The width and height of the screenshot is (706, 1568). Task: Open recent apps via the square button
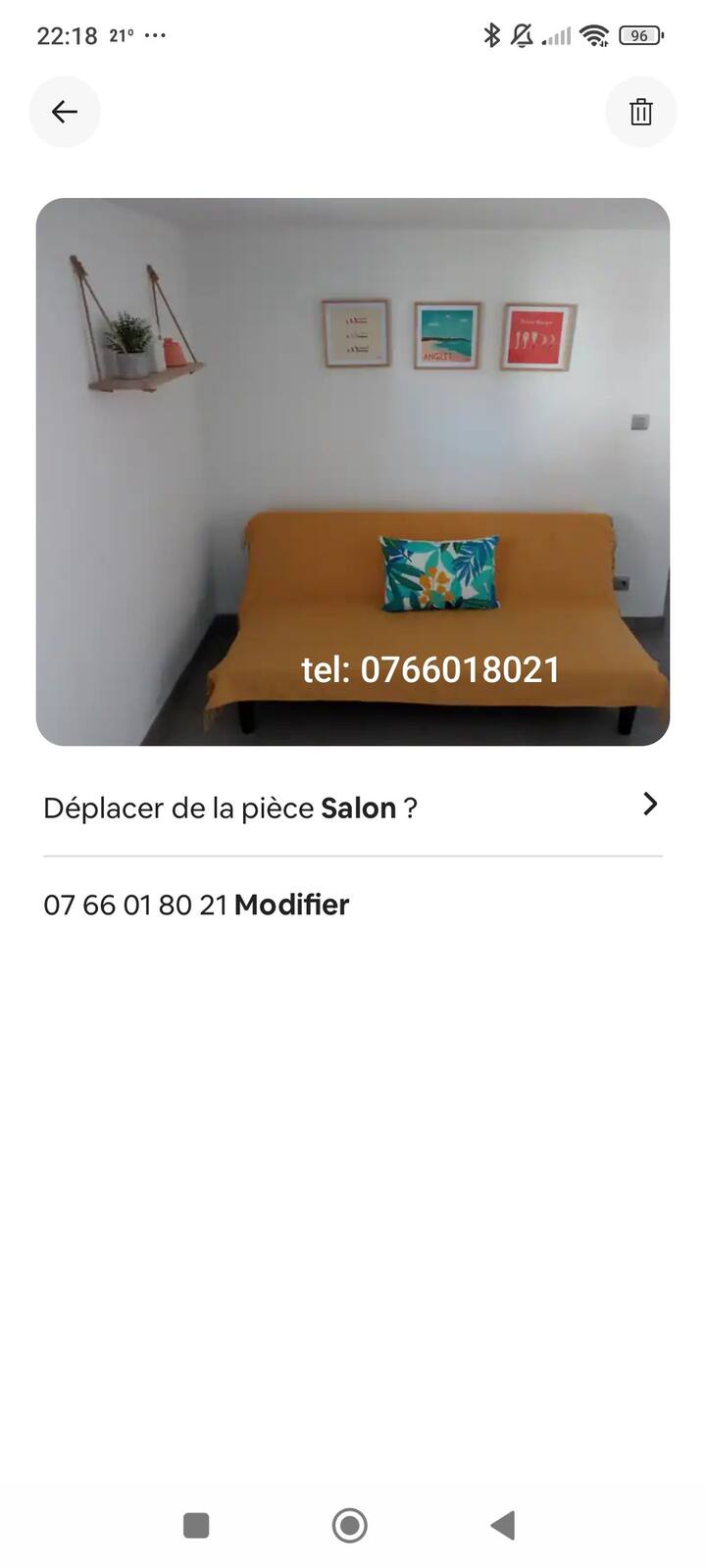click(196, 1525)
